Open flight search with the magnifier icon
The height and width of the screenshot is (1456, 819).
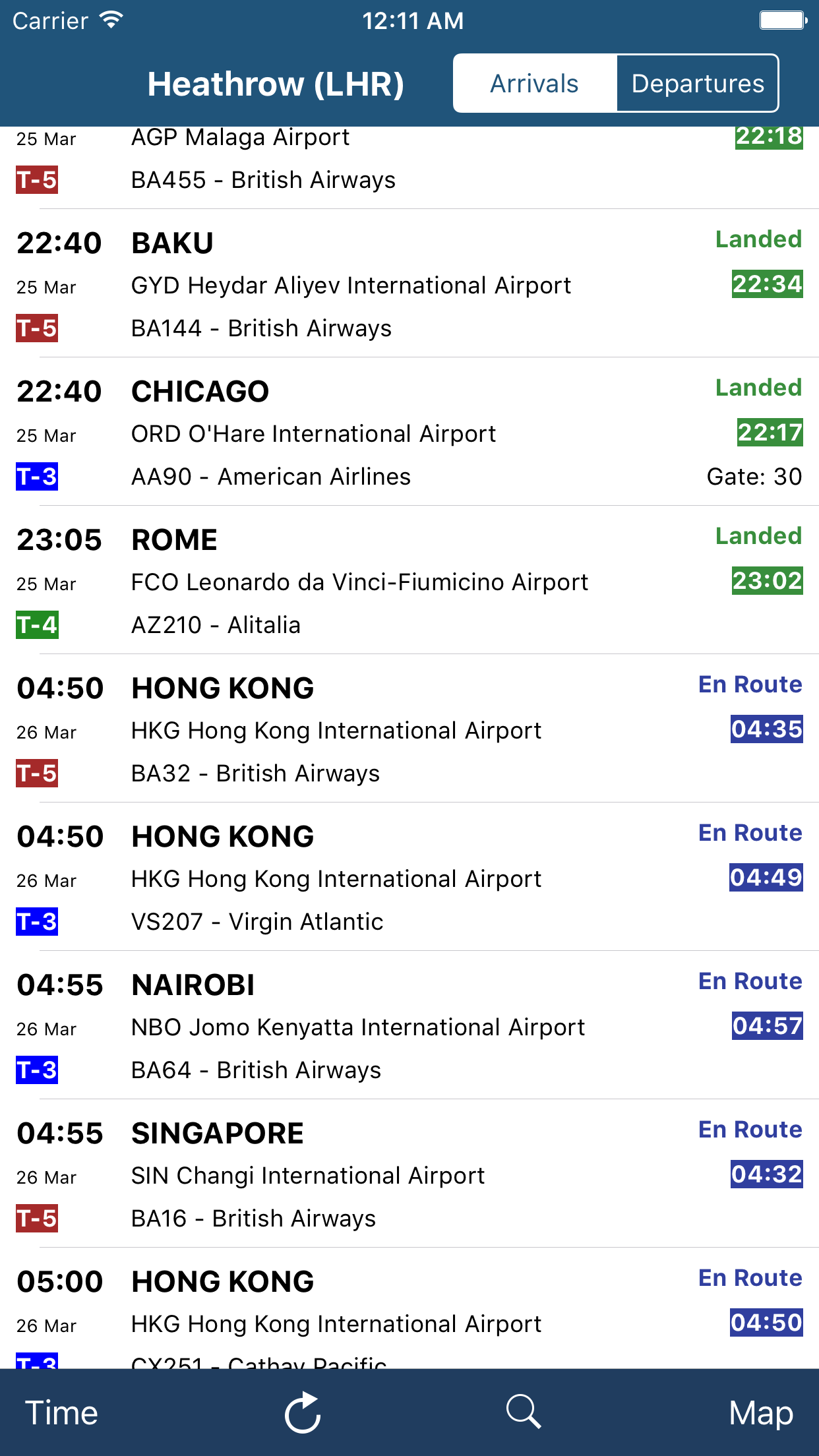[x=524, y=1412]
